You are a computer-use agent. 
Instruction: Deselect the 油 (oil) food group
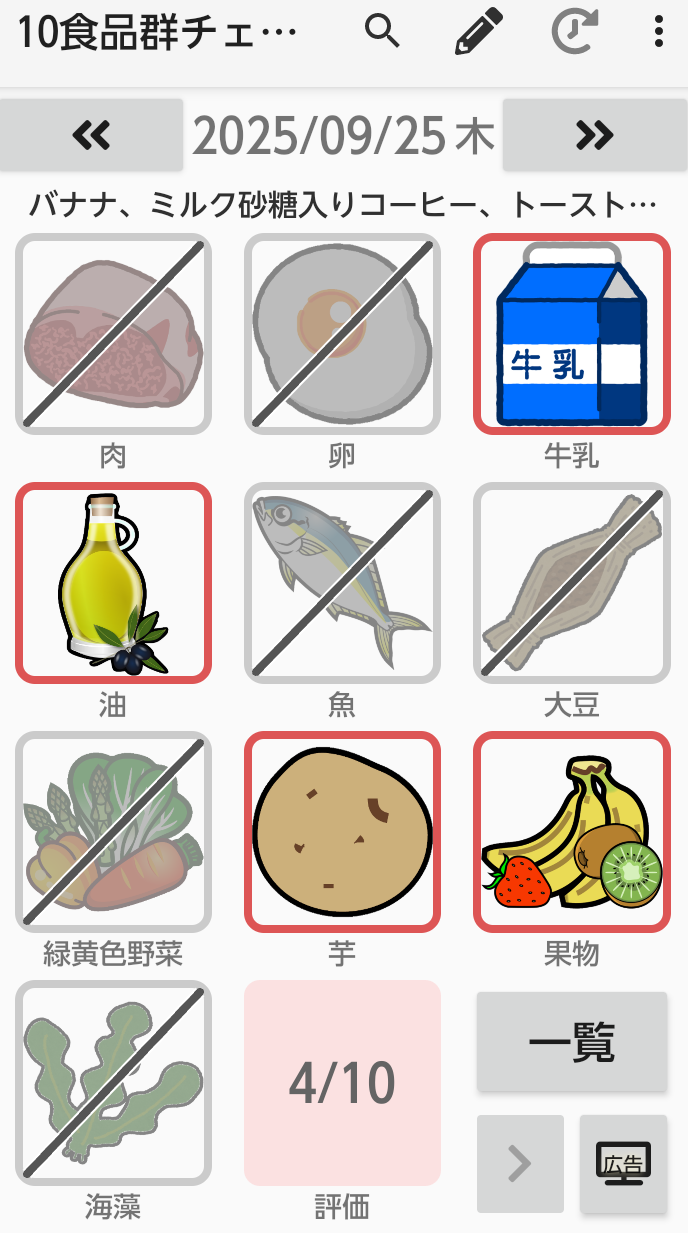pos(113,583)
